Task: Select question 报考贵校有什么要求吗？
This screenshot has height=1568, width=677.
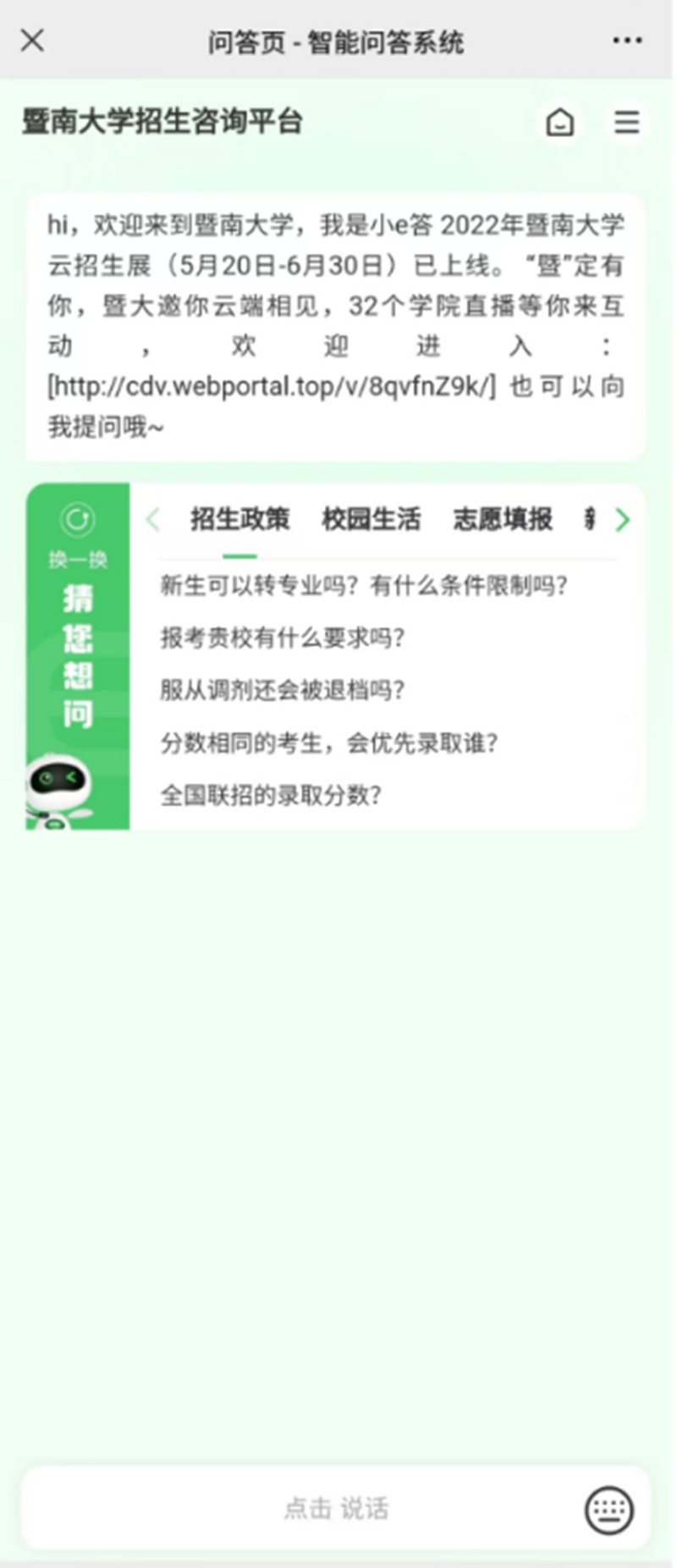Action: 283,638
